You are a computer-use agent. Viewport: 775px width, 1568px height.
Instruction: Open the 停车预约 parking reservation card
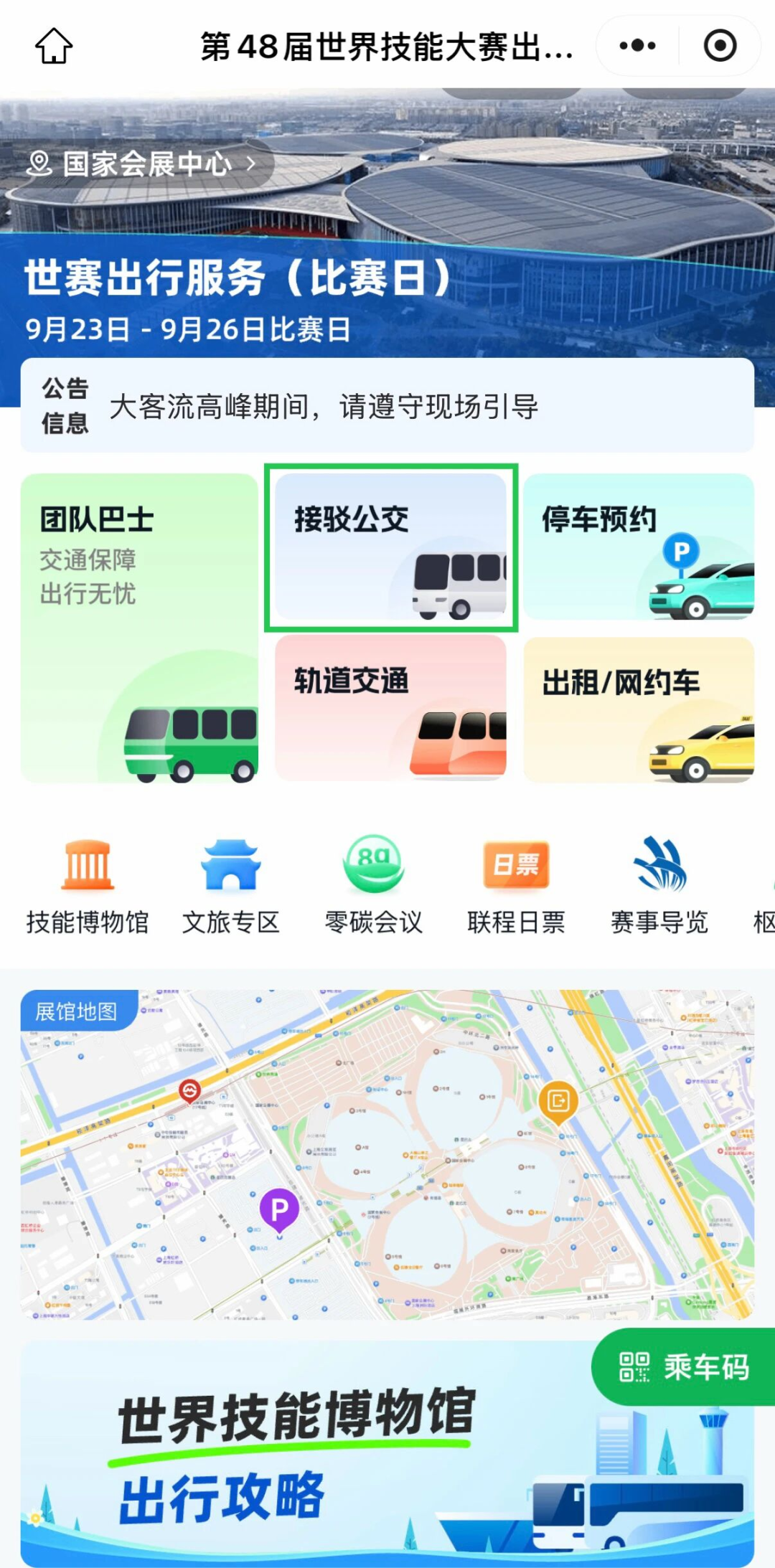click(x=639, y=547)
